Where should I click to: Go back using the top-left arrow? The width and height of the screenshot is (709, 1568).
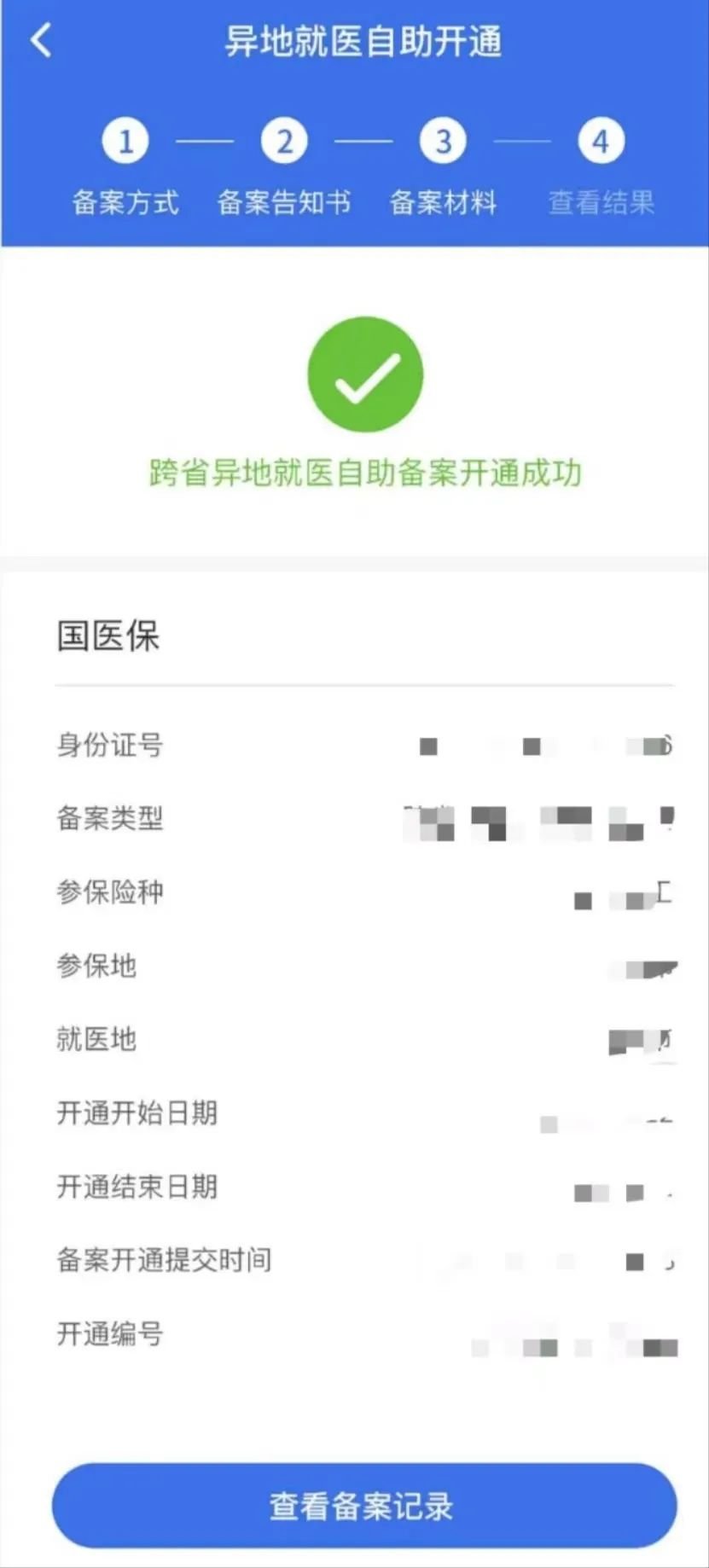[x=41, y=40]
